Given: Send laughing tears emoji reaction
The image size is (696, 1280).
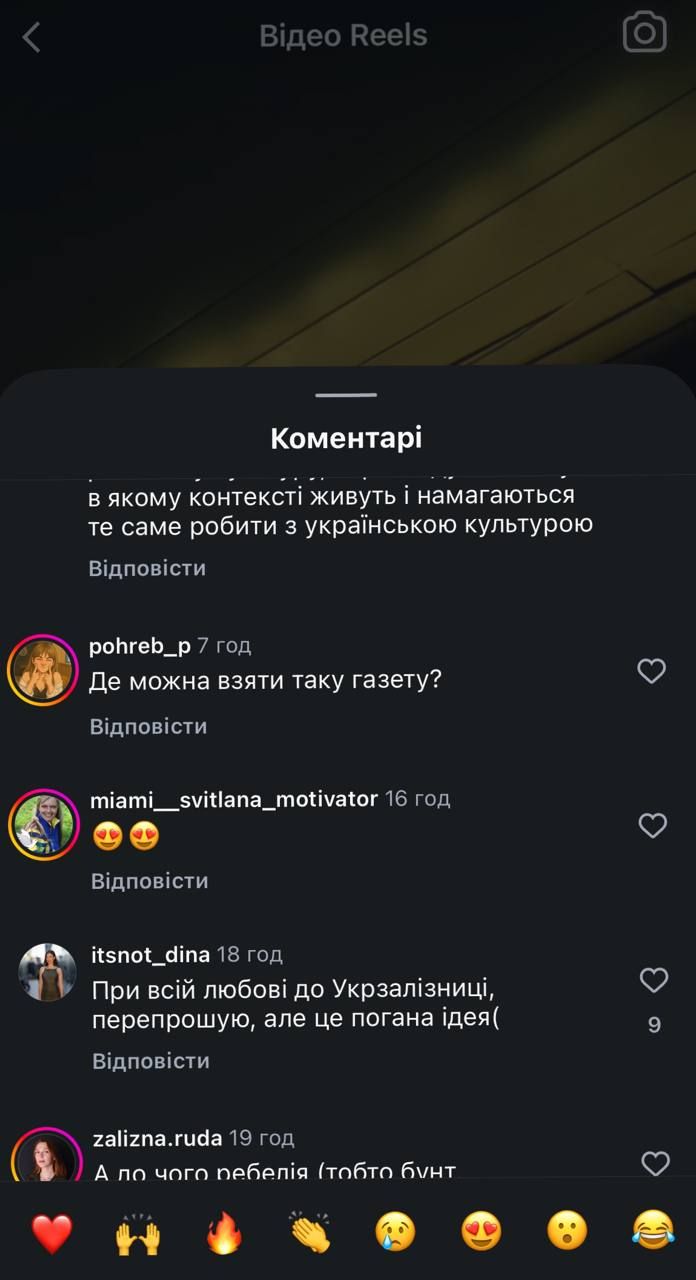Looking at the screenshot, I should coord(653,1234).
